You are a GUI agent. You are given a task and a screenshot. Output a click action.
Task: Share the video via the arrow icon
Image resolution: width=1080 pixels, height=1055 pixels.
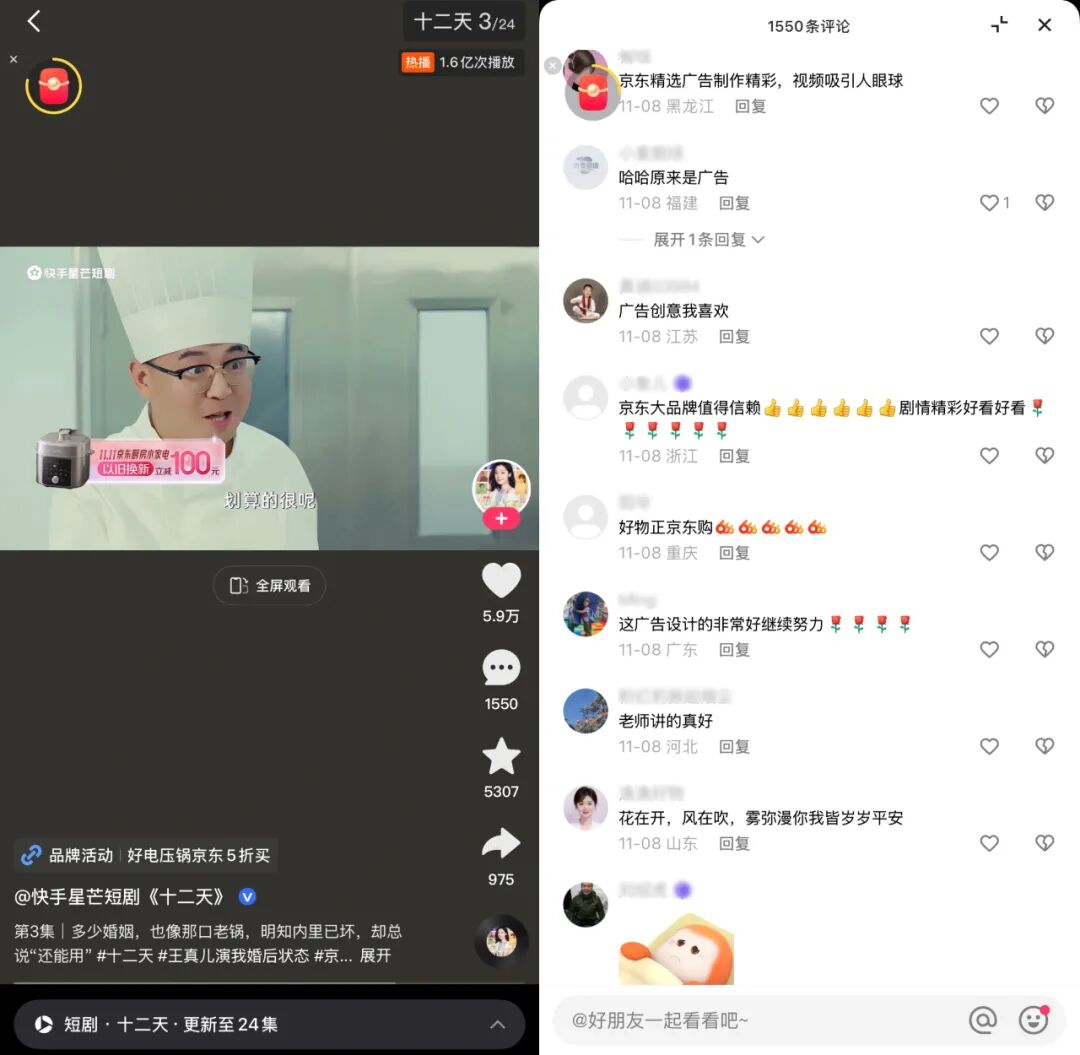pyautogui.click(x=501, y=844)
